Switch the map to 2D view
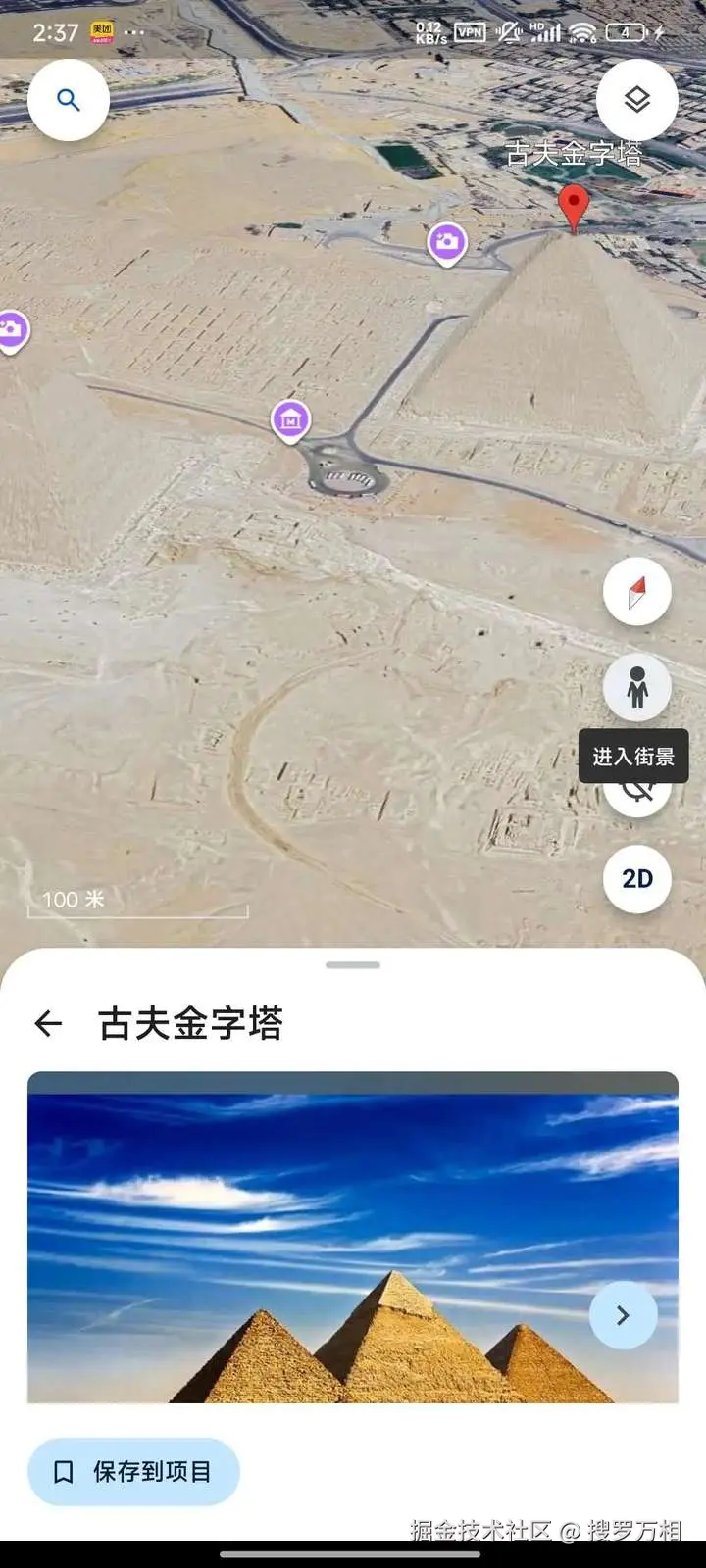Viewport: 706px width, 1568px height. pyautogui.click(x=637, y=878)
